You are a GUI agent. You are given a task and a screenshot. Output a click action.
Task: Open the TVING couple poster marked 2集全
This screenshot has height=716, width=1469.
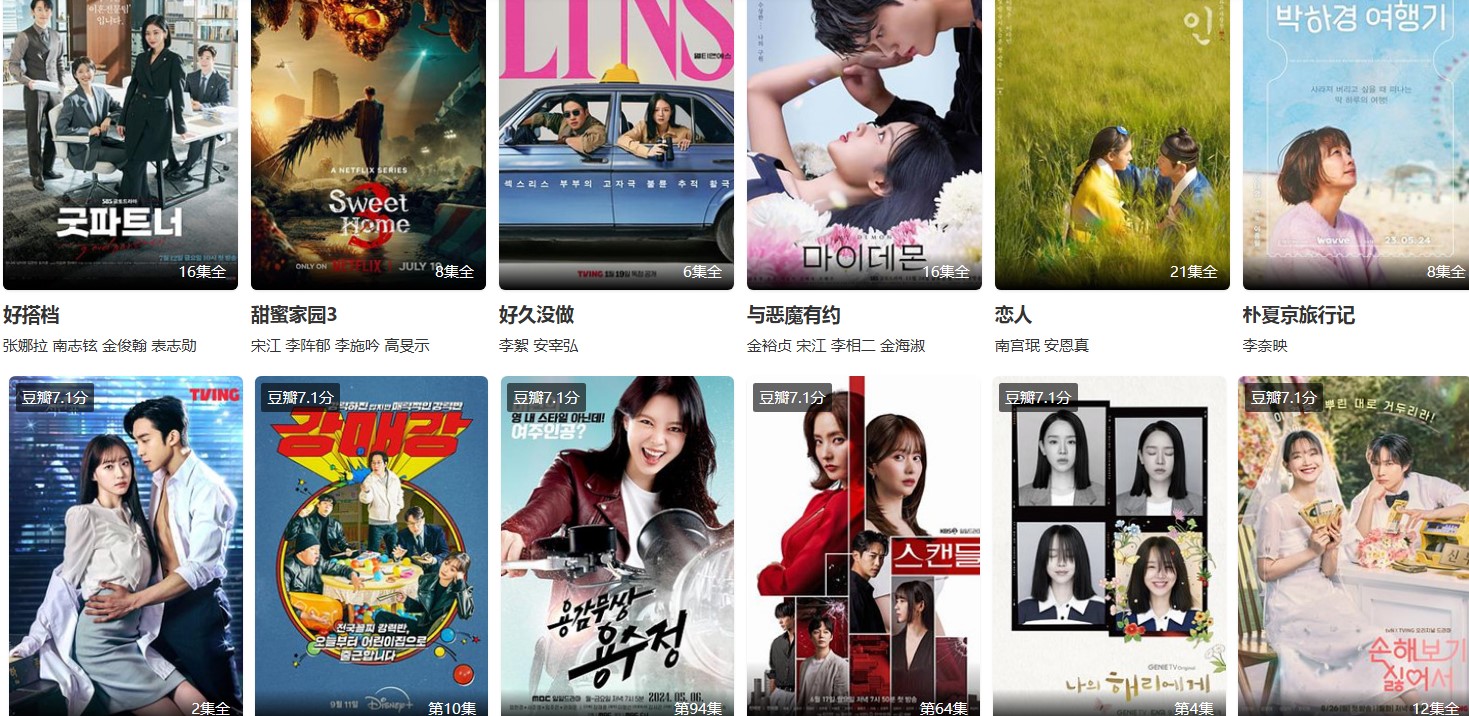[126, 545]
